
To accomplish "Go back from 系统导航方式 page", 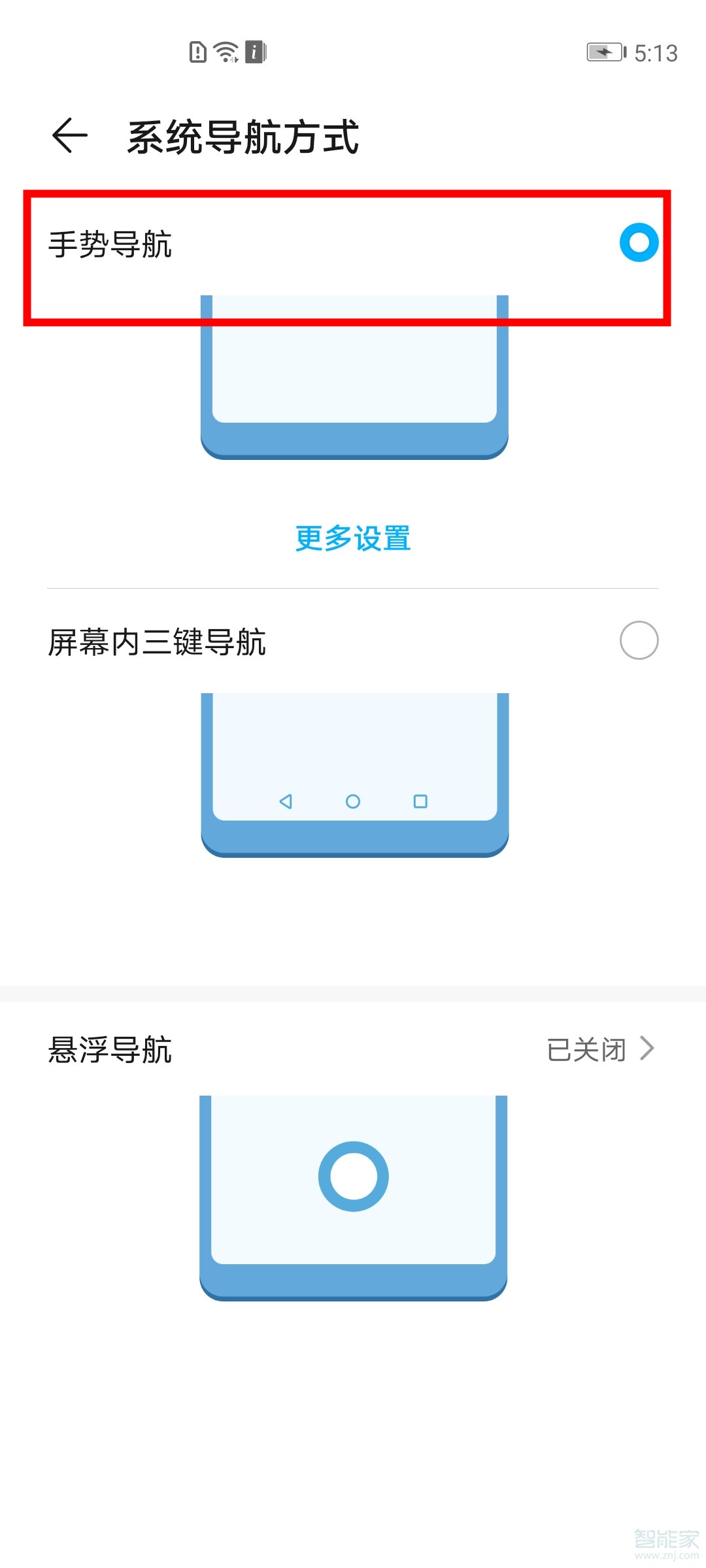I will click(x=70, y=136).
